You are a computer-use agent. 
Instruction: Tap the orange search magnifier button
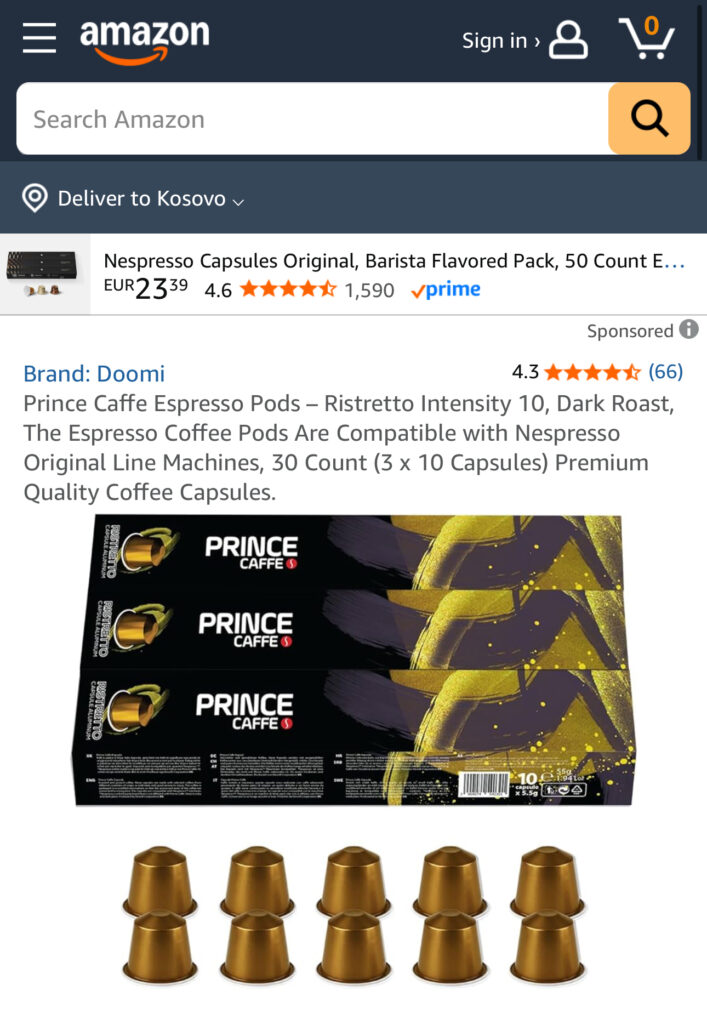(x=649, y=118)
